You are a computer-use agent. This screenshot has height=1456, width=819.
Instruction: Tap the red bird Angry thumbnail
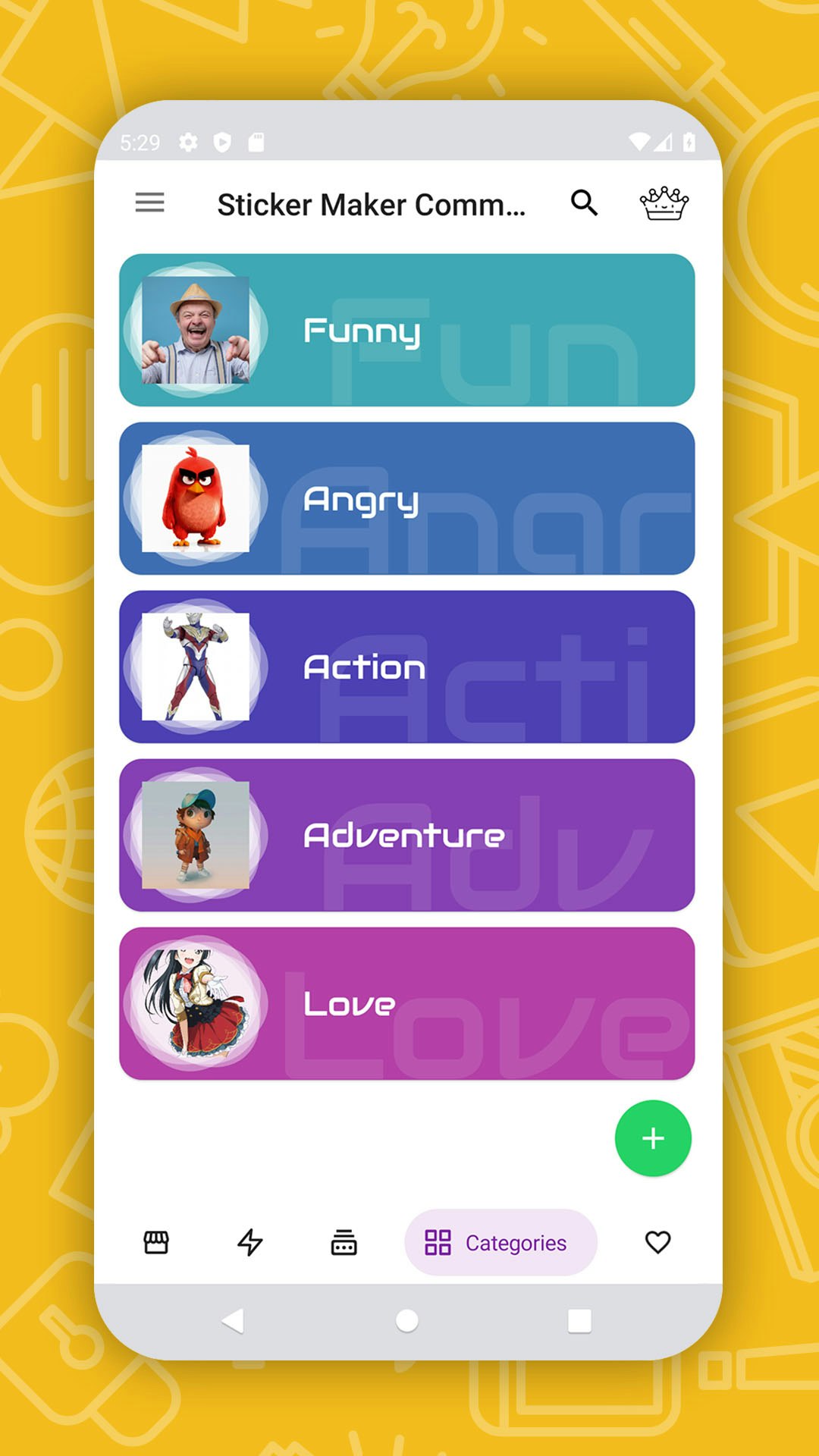coord(197,499)
